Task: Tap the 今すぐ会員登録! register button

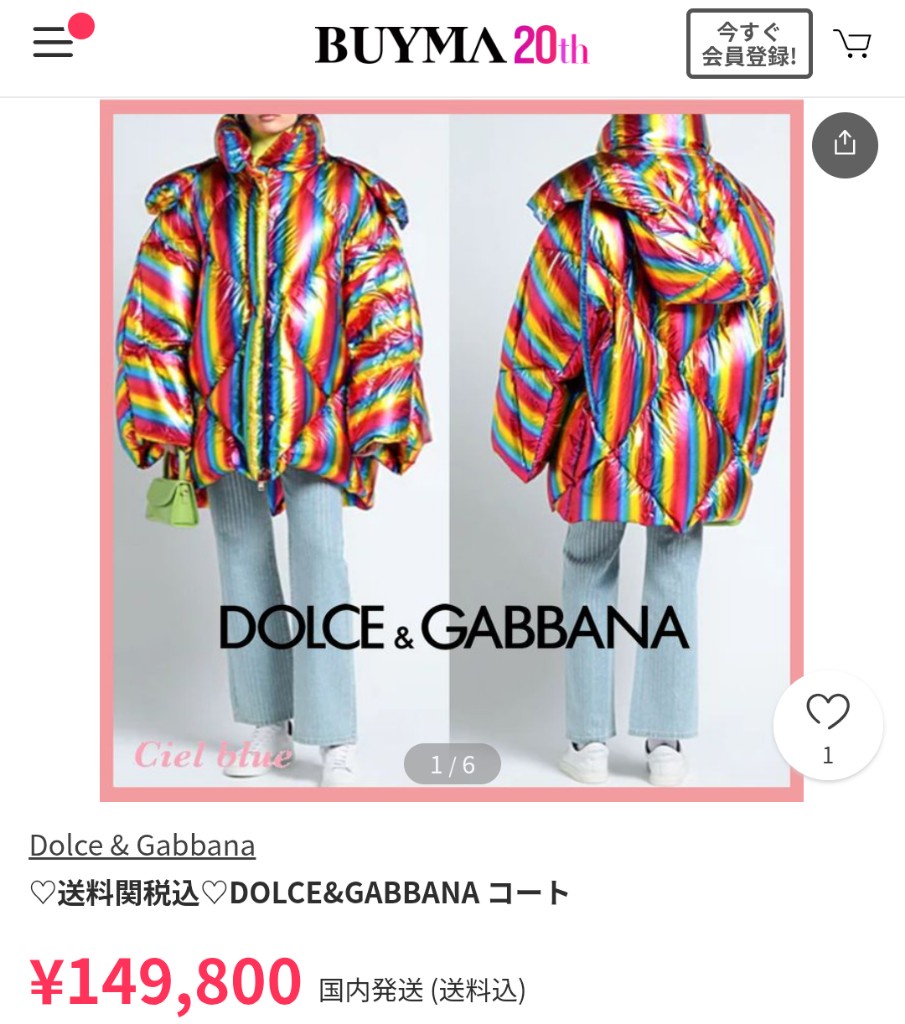Action: [749, 44]
